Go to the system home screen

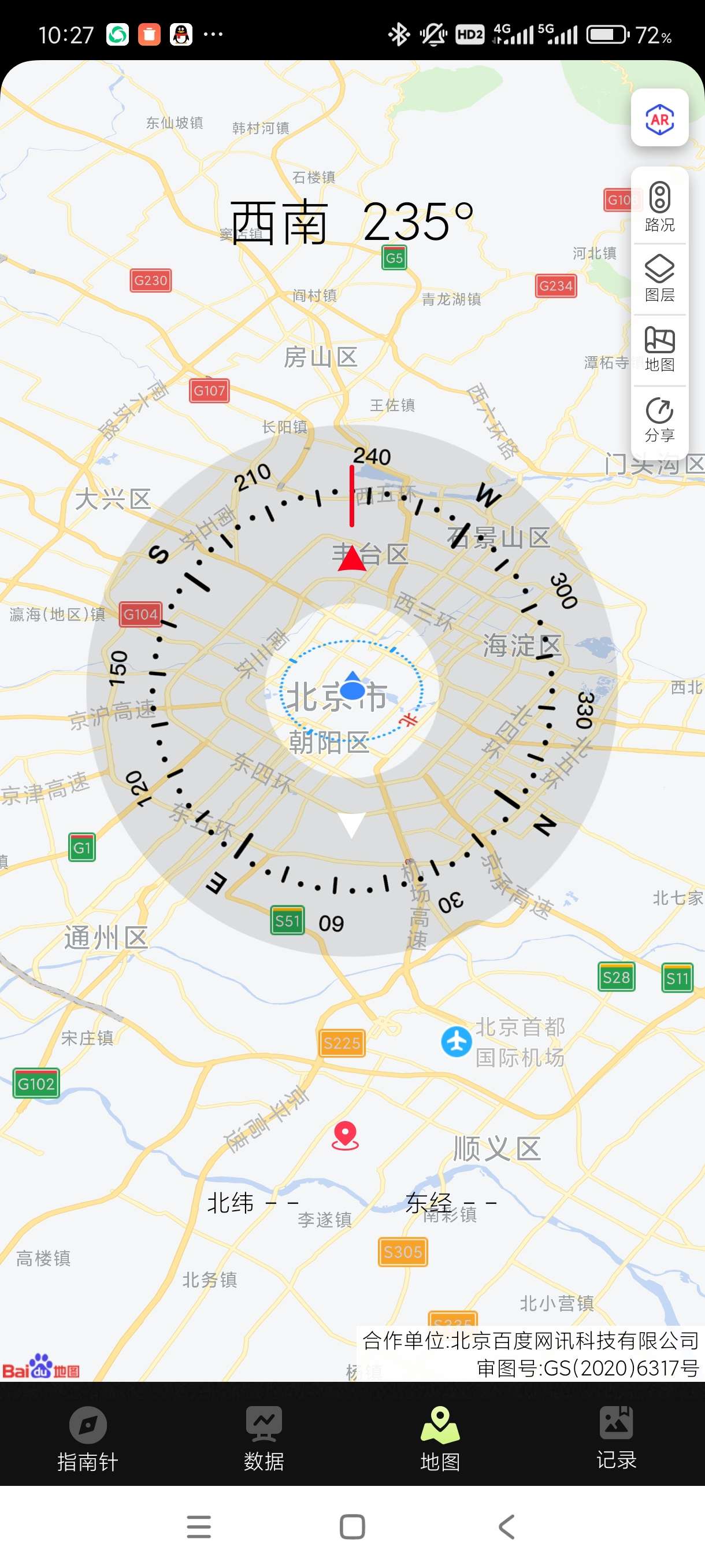tap(352, 1526)
